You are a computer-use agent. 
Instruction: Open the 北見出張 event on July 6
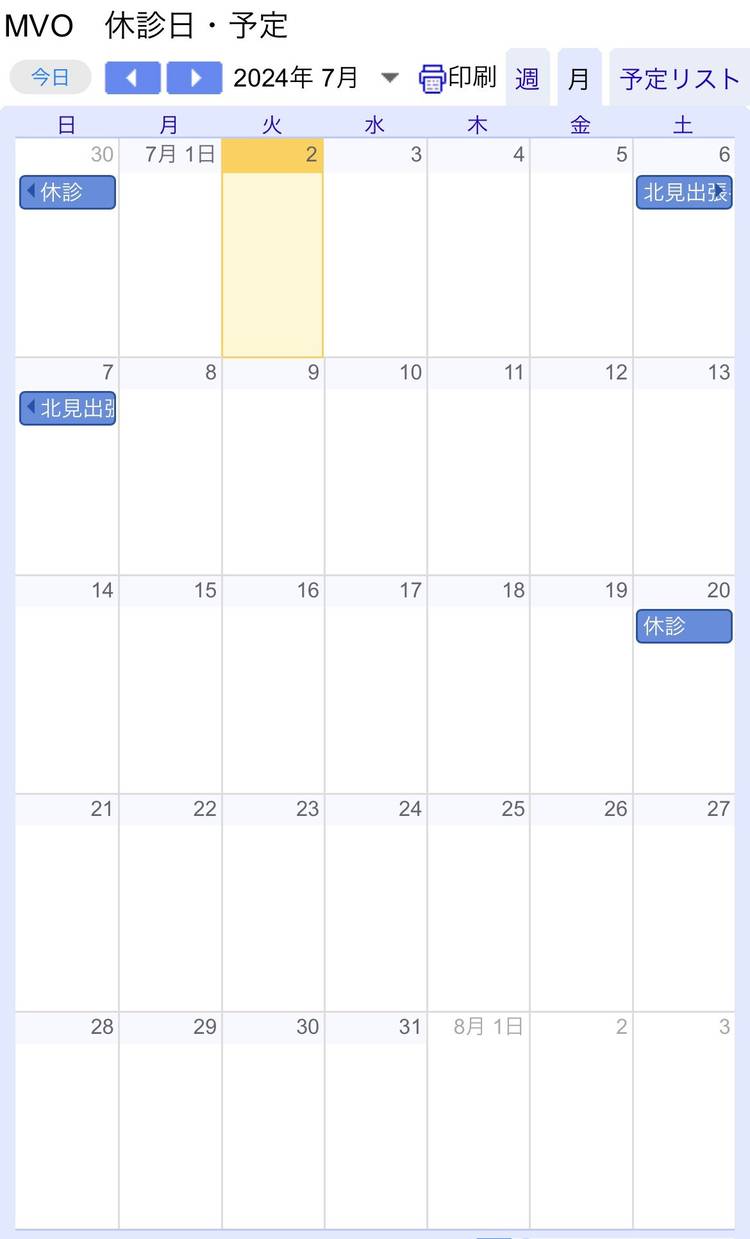point(684,192)
